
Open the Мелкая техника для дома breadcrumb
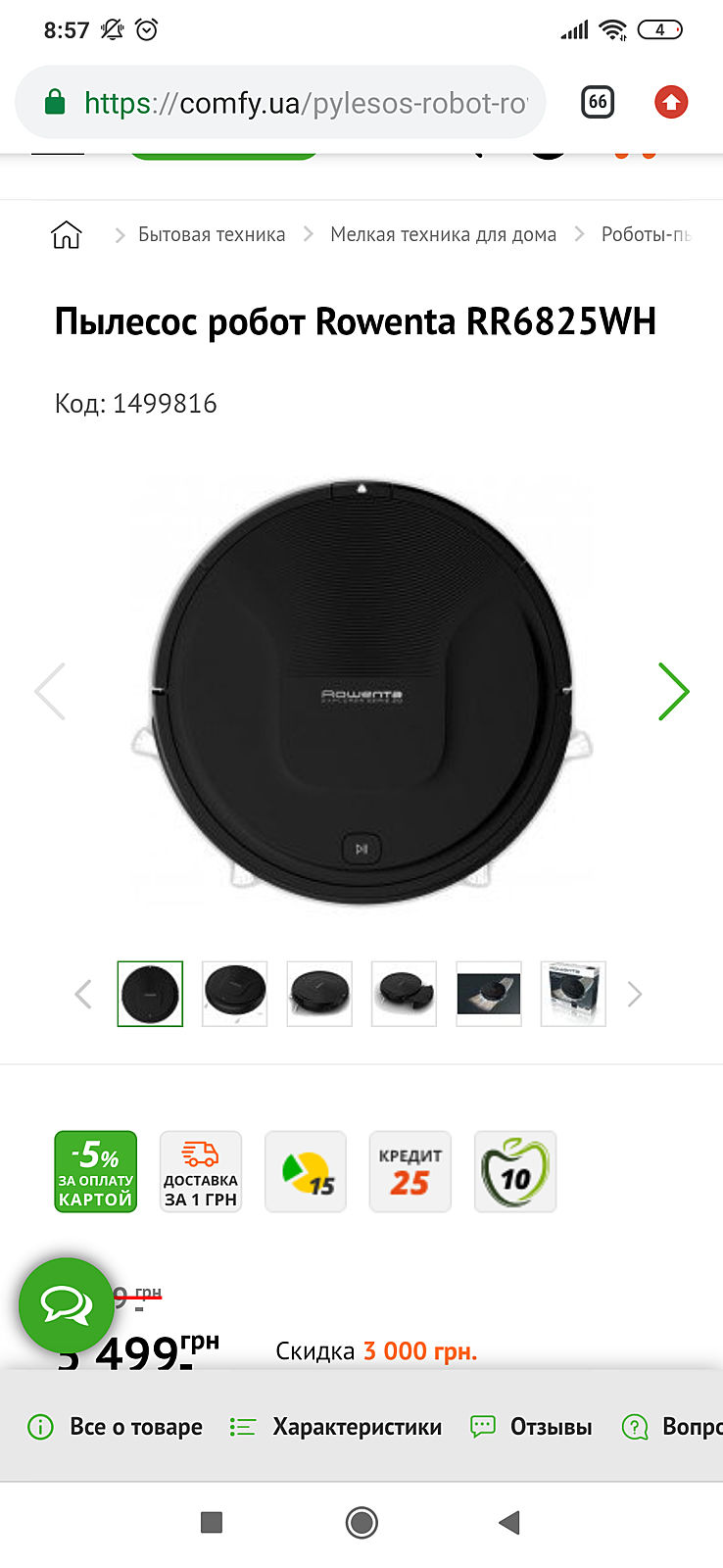coord(443,235)
